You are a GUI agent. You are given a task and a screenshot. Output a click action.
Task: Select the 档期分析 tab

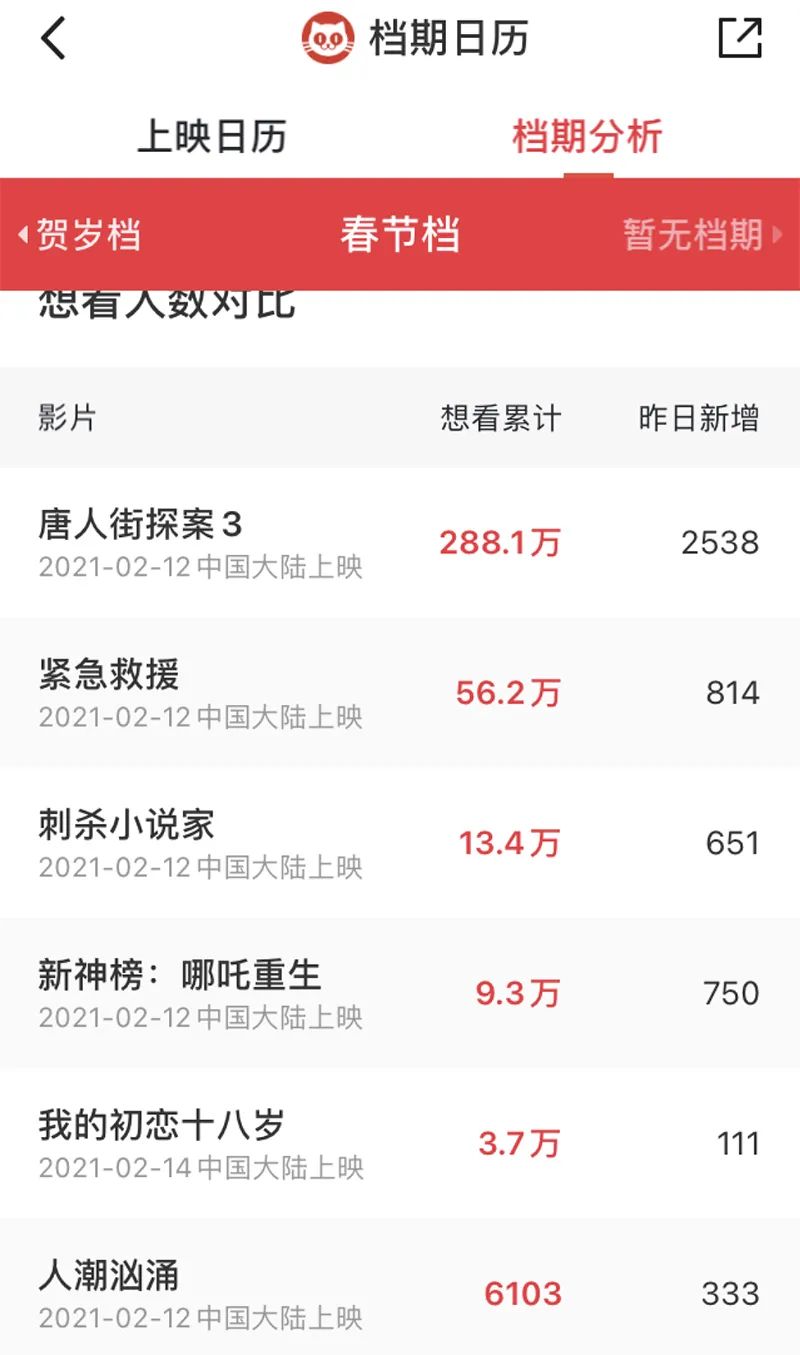pyautogui.click(x=587, y=137)
